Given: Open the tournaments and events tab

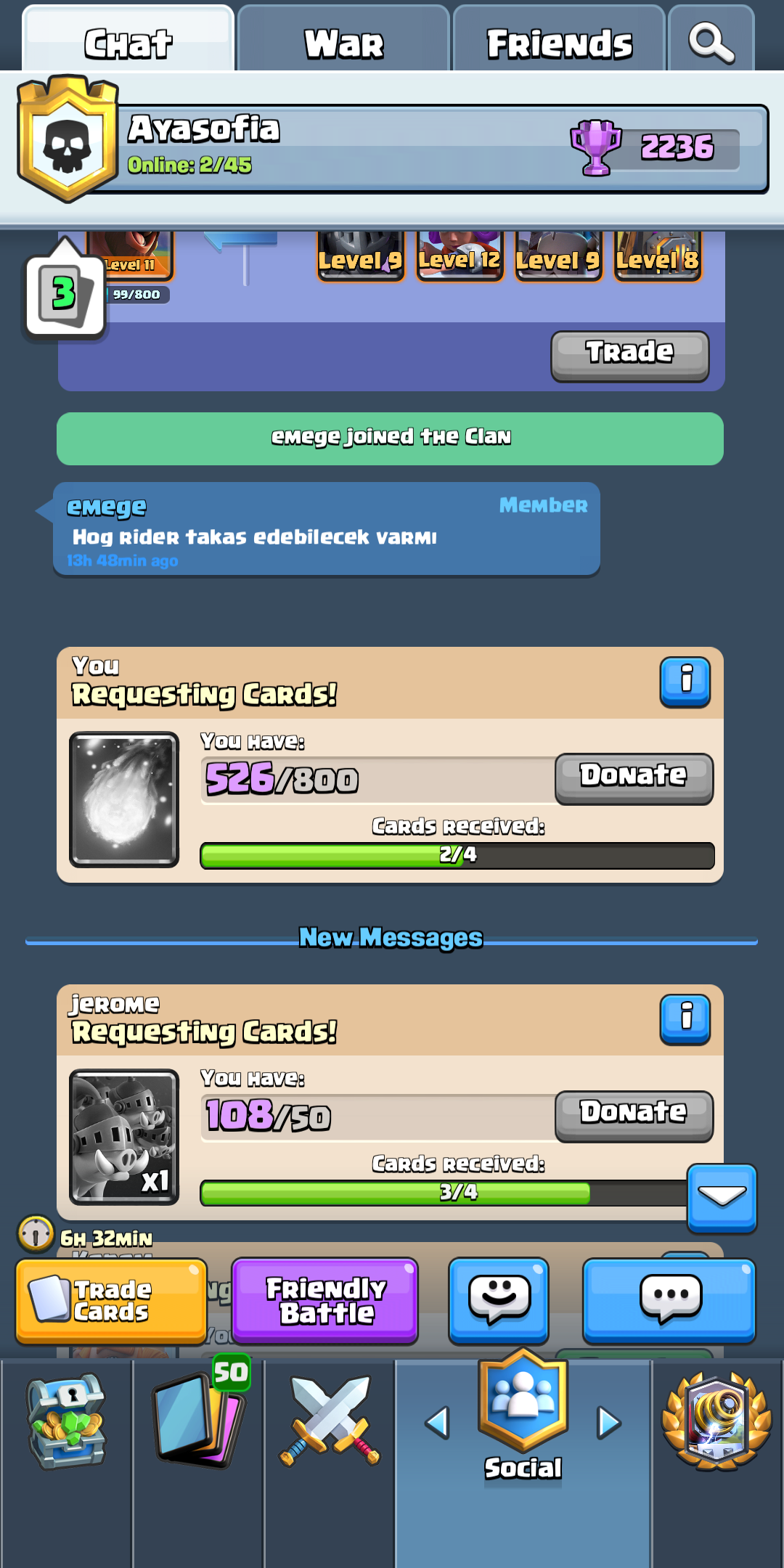Looking at the screenshot, I should pyautogui.click(x=716, y=1423).
